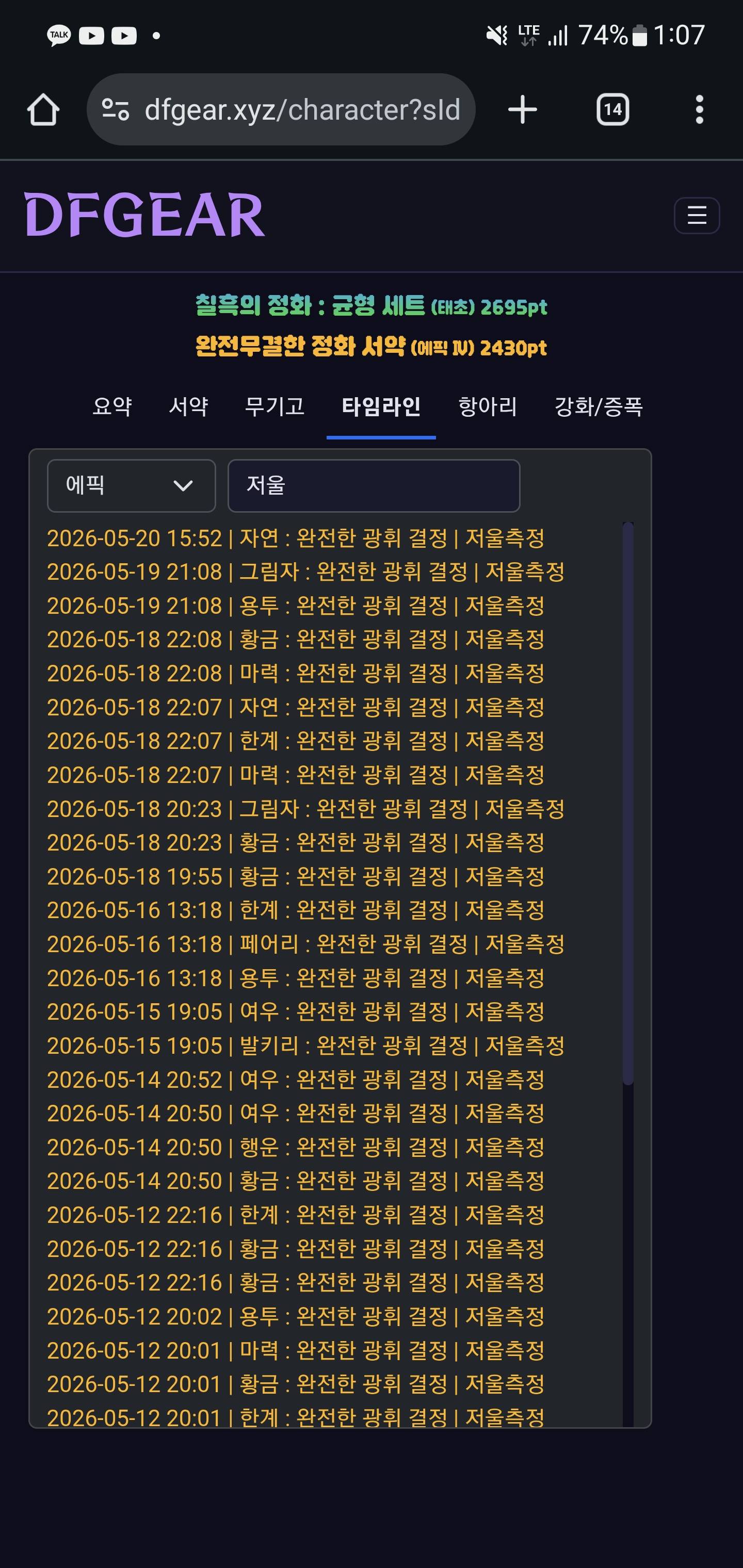The width and height of the screenshot is (743, 1568).
Task: Tap the 저울 search filter field
Action: point(374,486)
